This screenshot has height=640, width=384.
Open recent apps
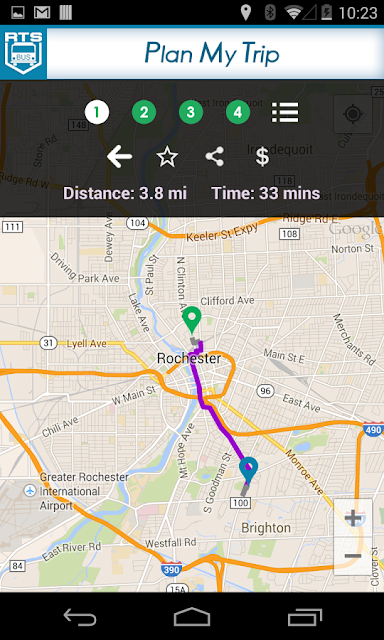coord(304,616)
